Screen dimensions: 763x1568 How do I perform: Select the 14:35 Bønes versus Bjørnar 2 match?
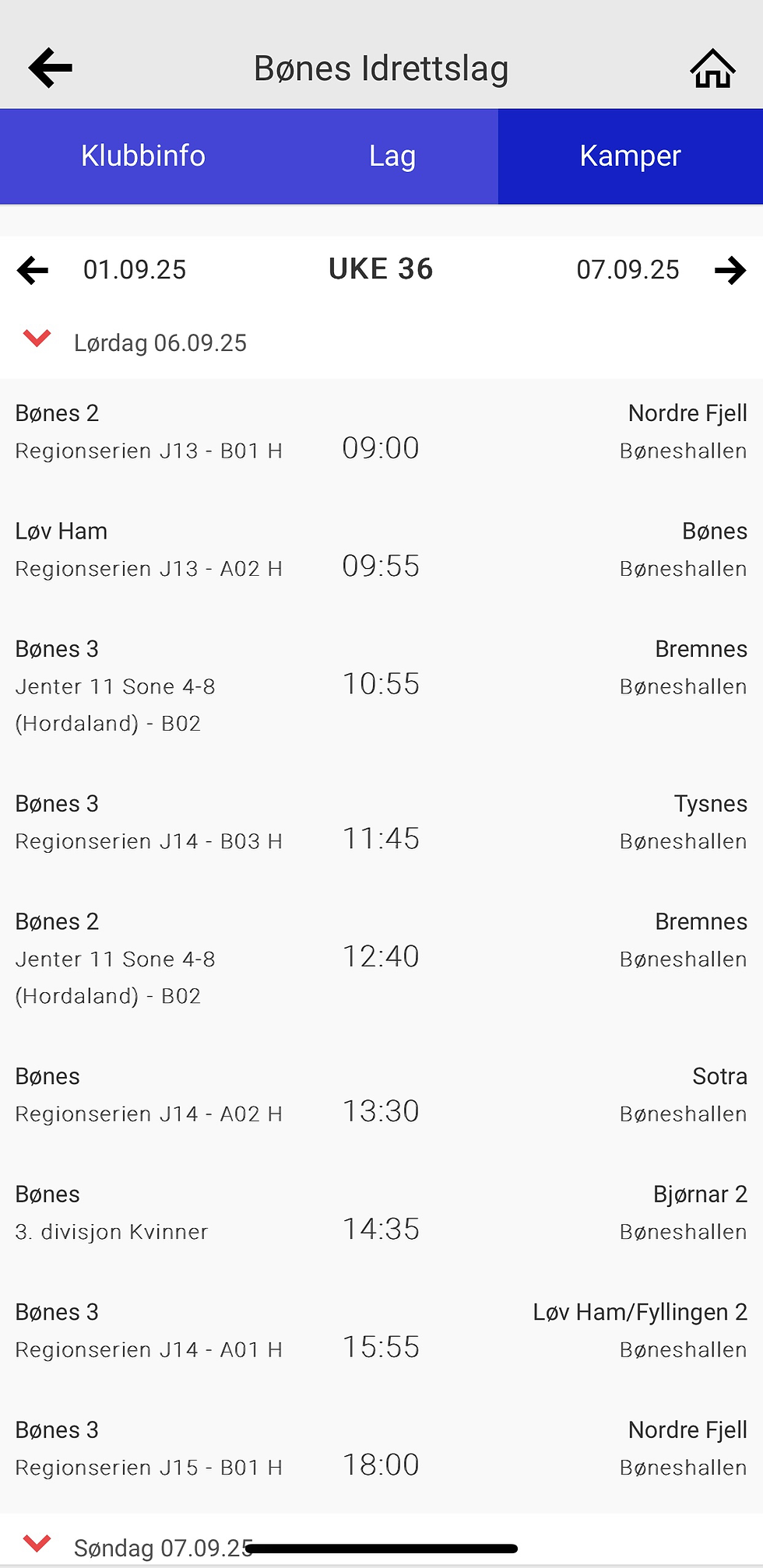pyautogui.click(x=381, y=1212)
